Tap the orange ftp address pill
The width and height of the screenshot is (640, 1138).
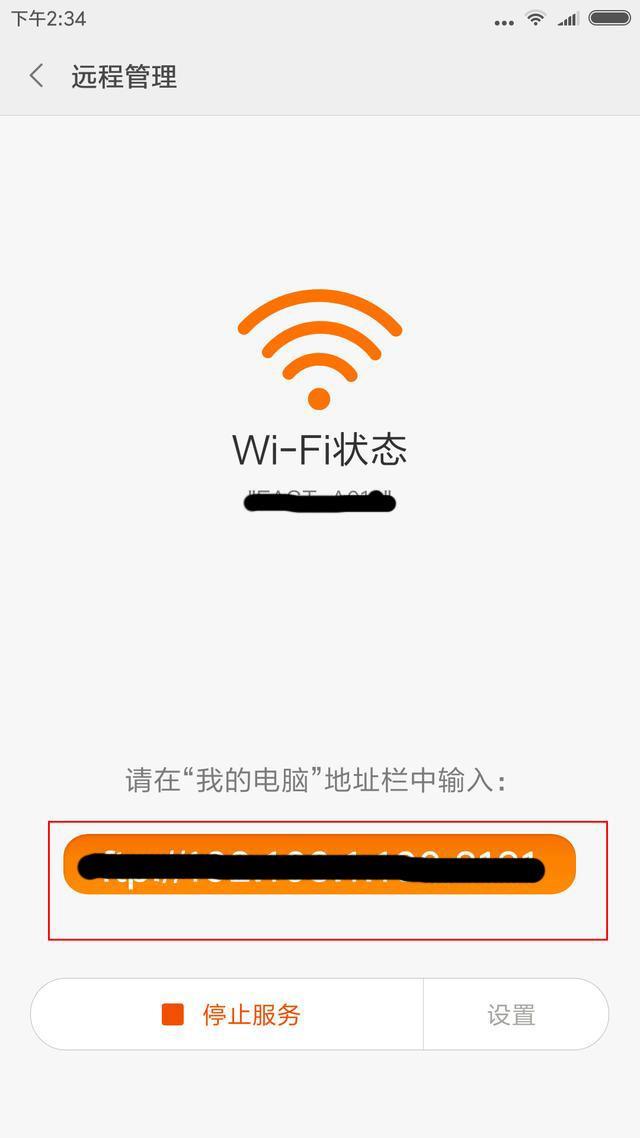319,864
